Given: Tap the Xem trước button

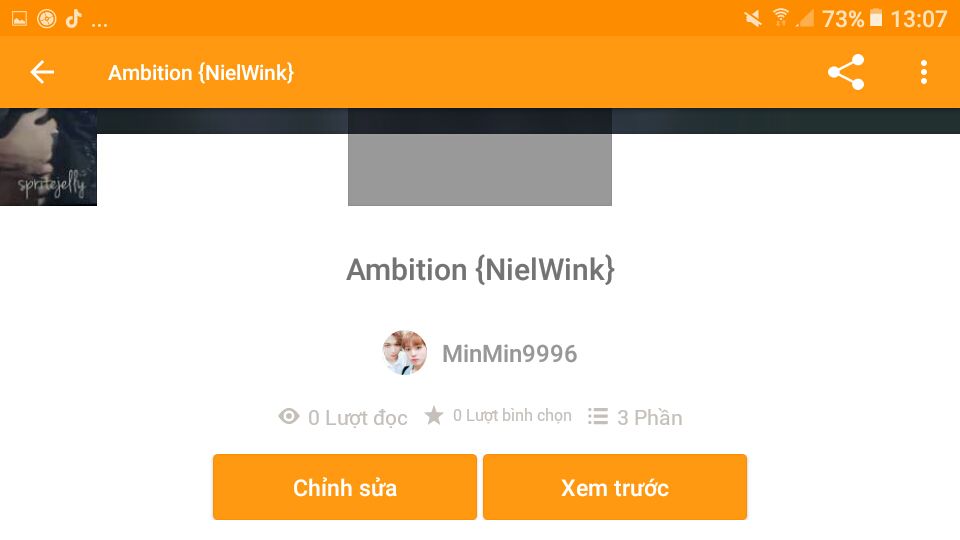Looking at the screenshot, I should tap(614, 487).
